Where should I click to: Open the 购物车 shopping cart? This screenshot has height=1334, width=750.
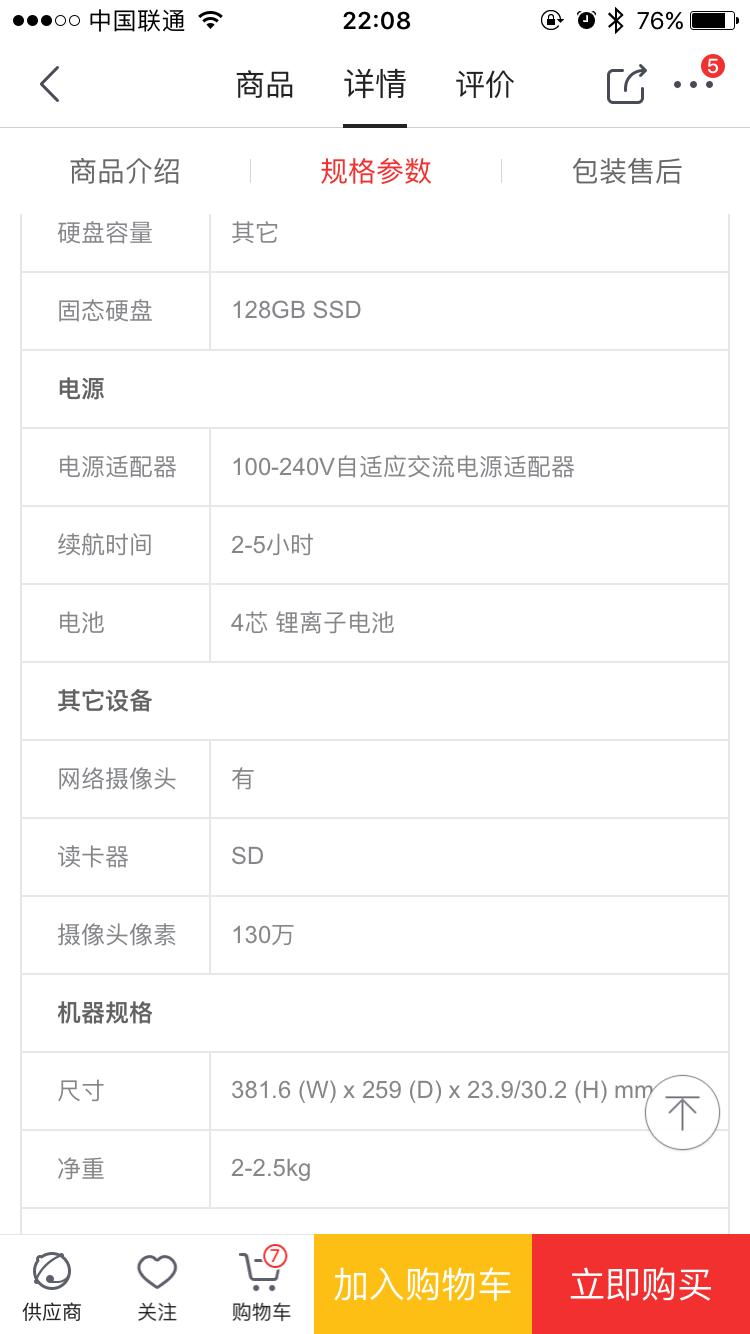[x=261, y=1285]
